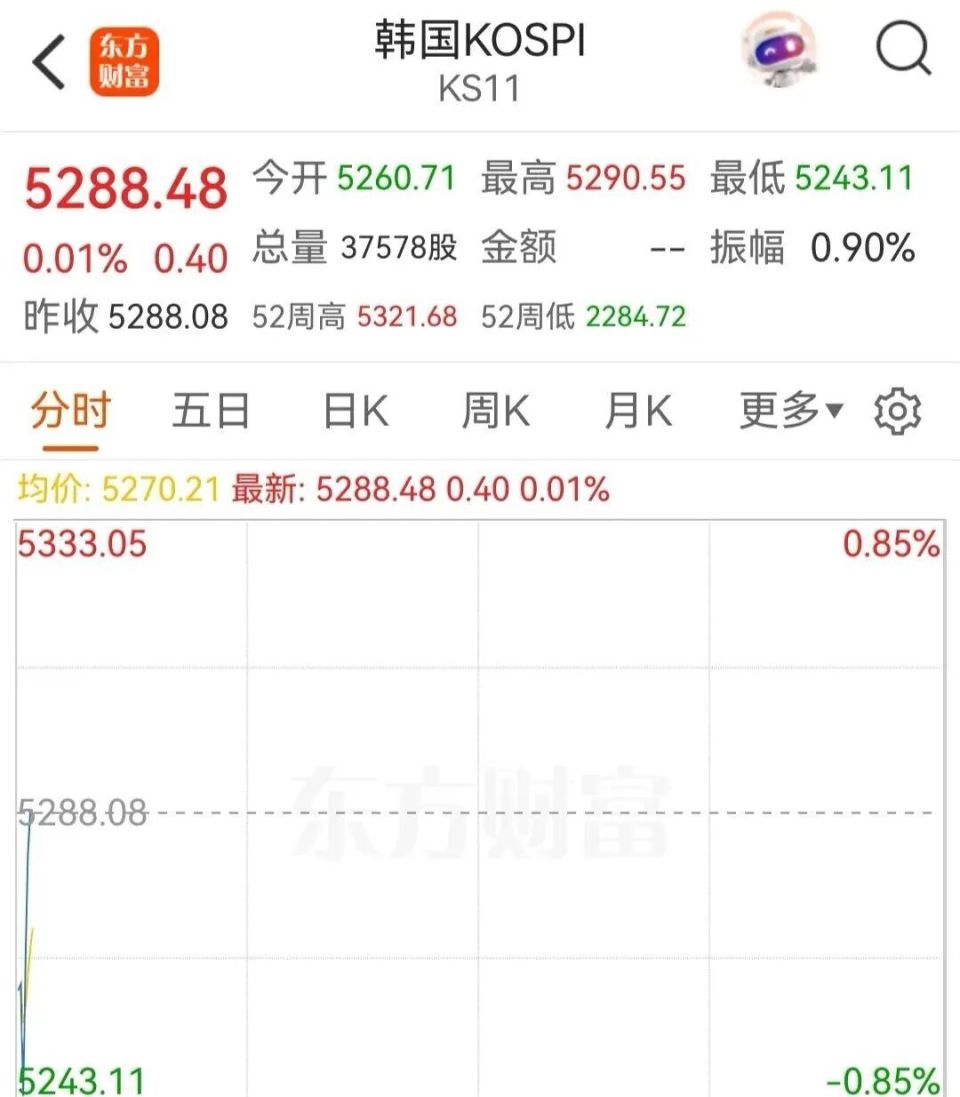
Task: Switch to the 日K tab
Action: (353, 410)
